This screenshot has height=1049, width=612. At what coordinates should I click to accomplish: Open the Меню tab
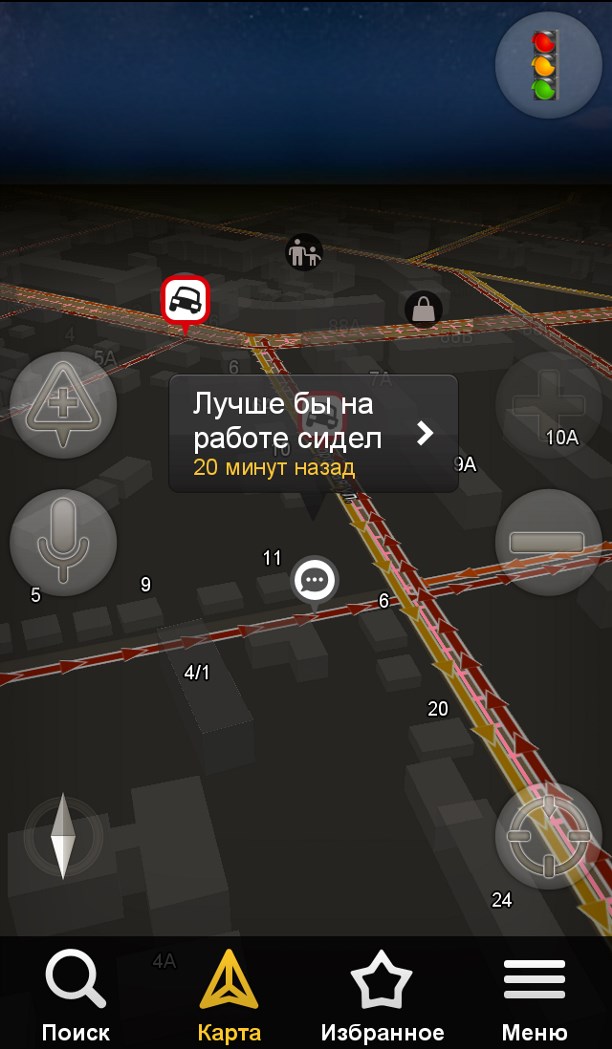pos(534,994)
